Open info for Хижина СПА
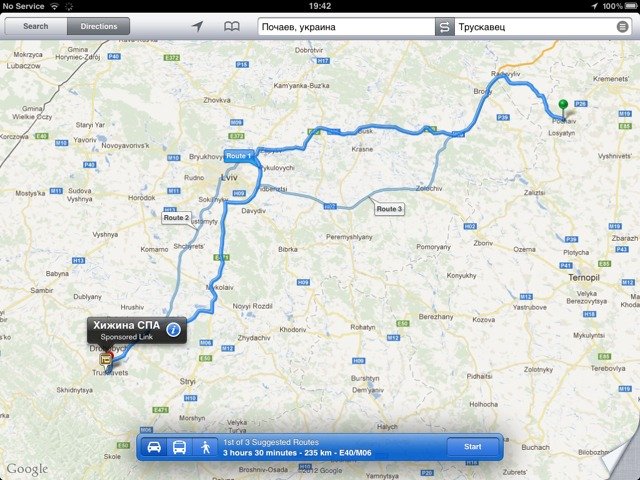The image size is (640, 480). 174,328
